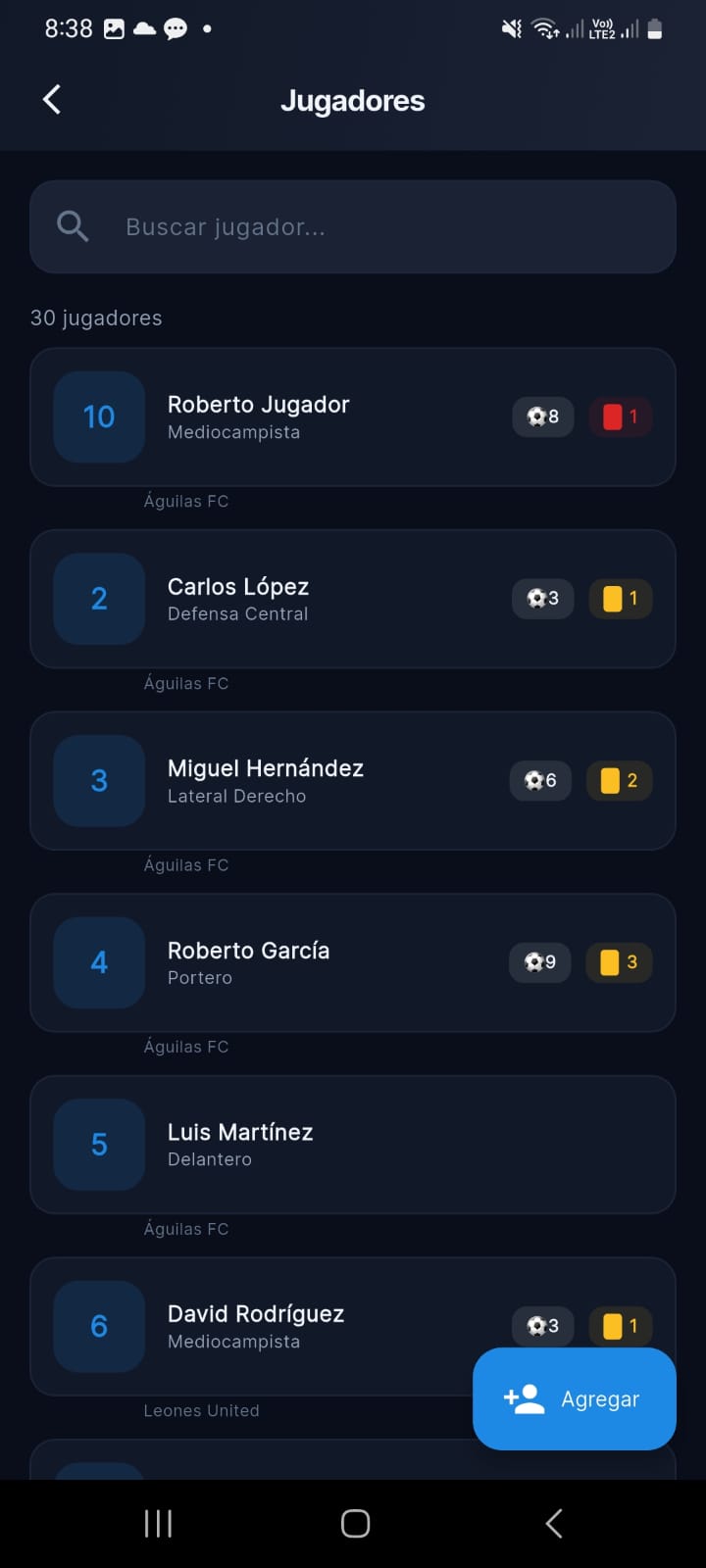Open Roberto Jugador's player card
The width and height of the screenshot is (706, 1568).
[324, 417]
